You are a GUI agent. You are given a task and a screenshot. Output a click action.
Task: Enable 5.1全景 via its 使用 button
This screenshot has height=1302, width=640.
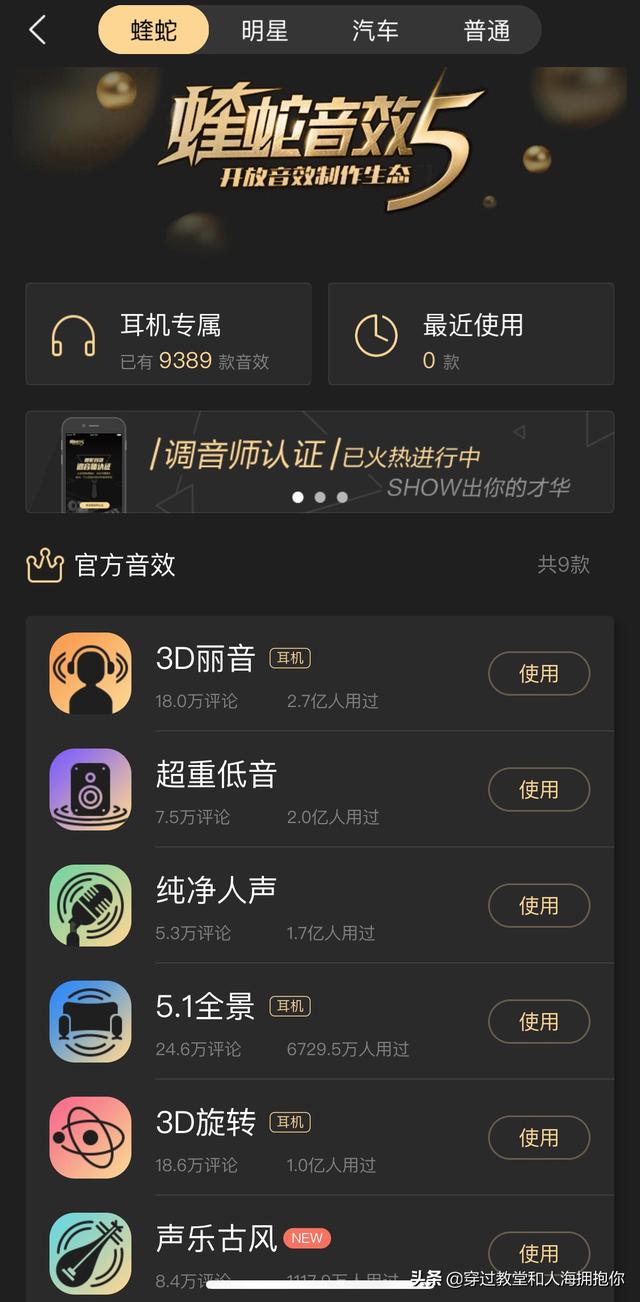538,1022
